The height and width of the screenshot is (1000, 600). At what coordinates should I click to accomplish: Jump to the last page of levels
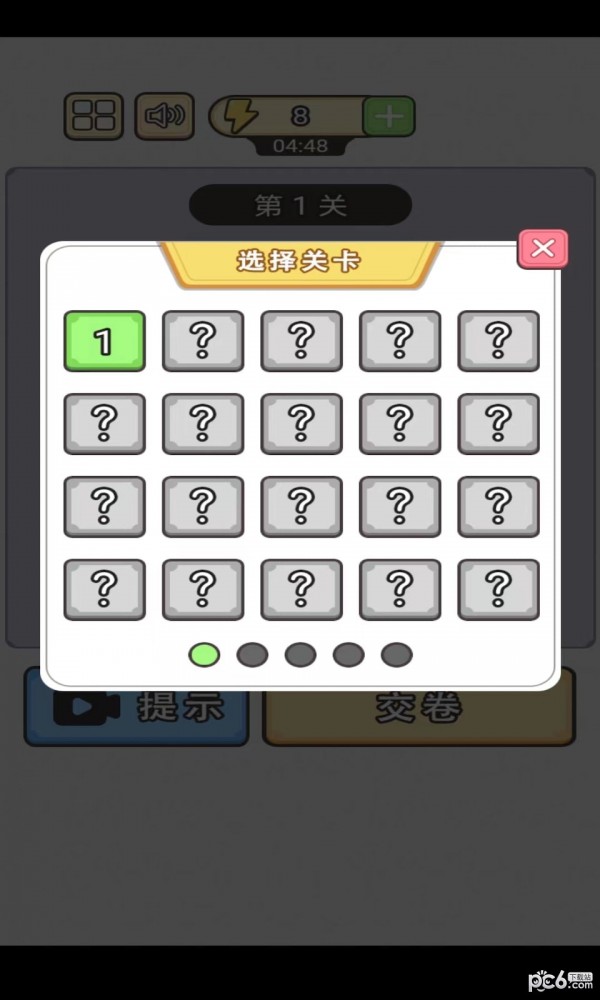pyautogui.click(x=397, y=655)
